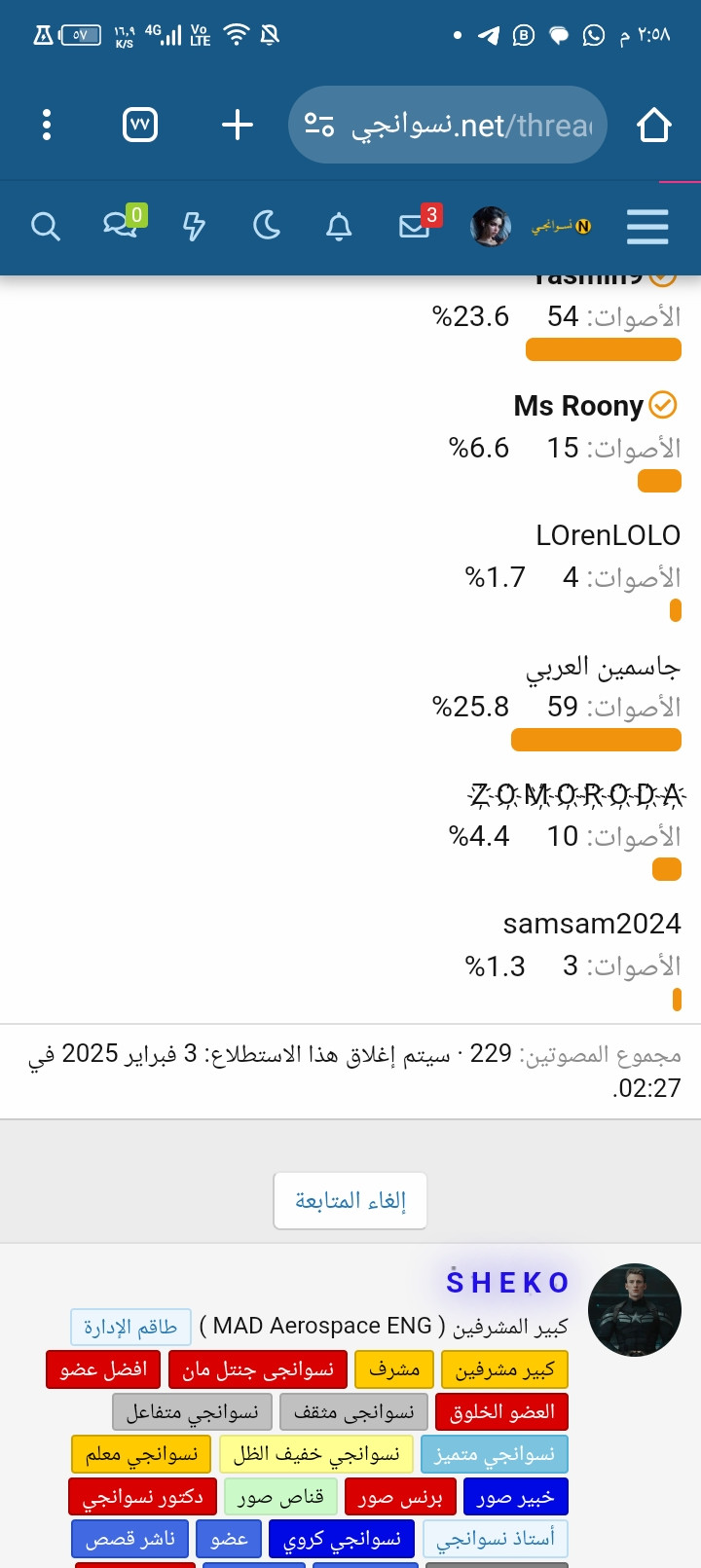
Task: Toggle dark mode with the moon icon
Action: pos(266,227)
